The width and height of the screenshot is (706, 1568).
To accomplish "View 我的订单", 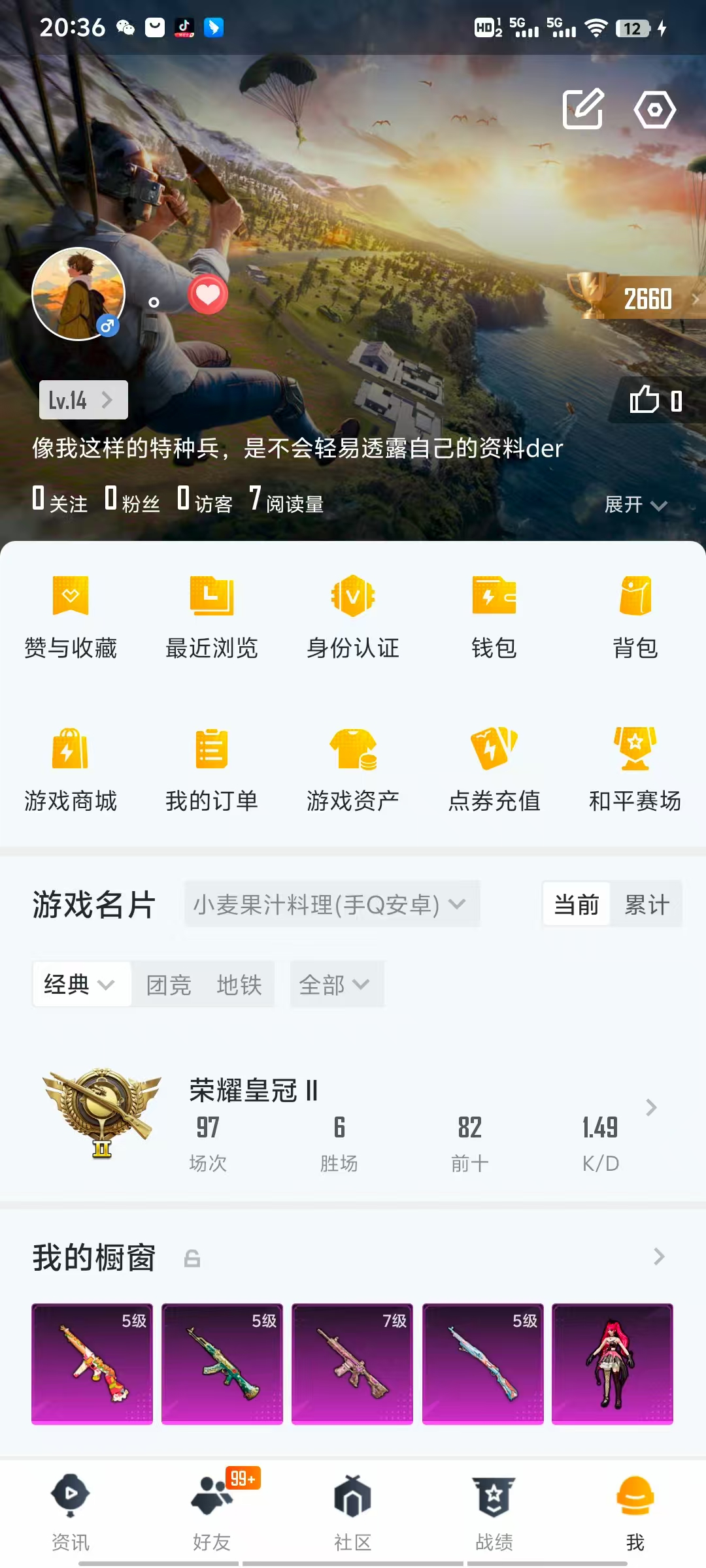I will [212, 770].
